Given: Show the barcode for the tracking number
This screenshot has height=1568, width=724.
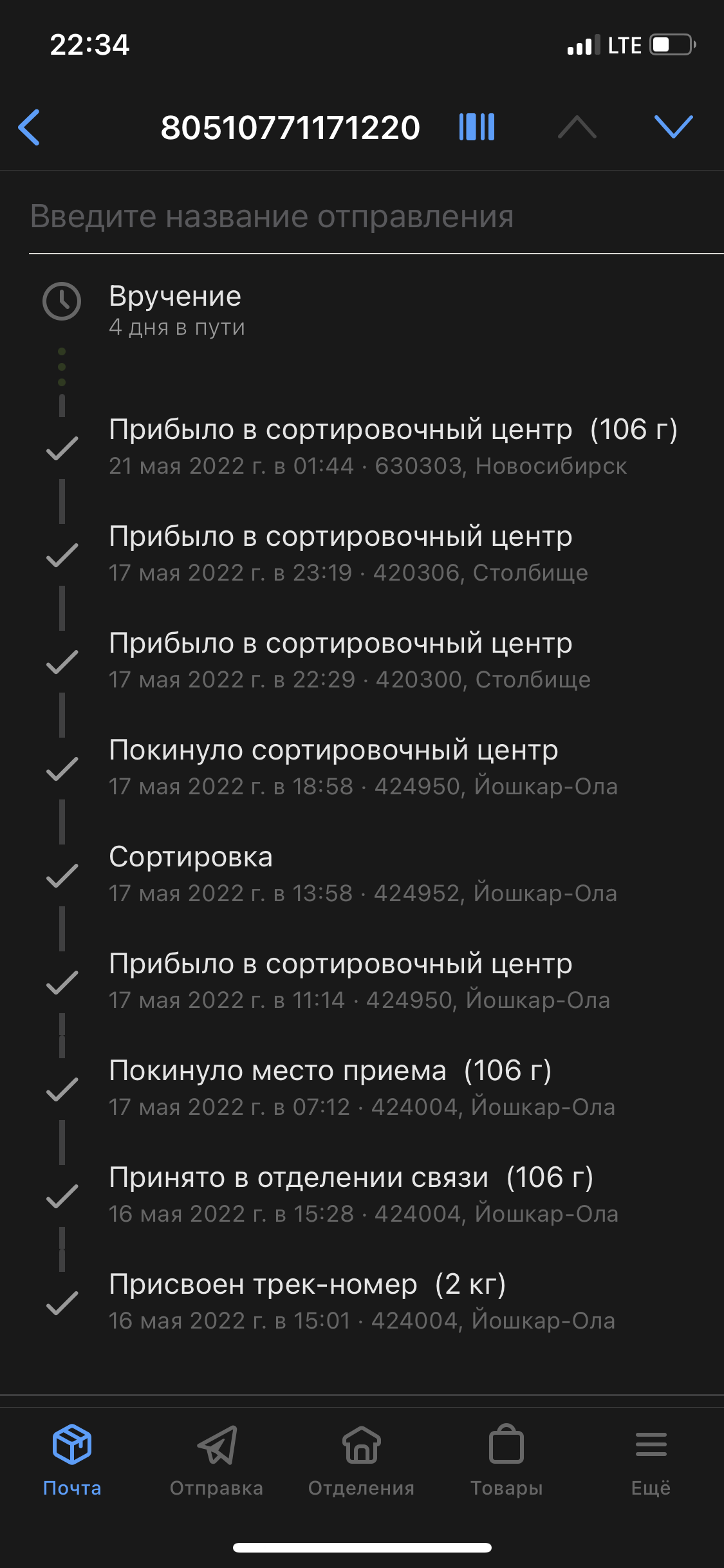Looking at the screenshot, I should (x=477, y=127).
